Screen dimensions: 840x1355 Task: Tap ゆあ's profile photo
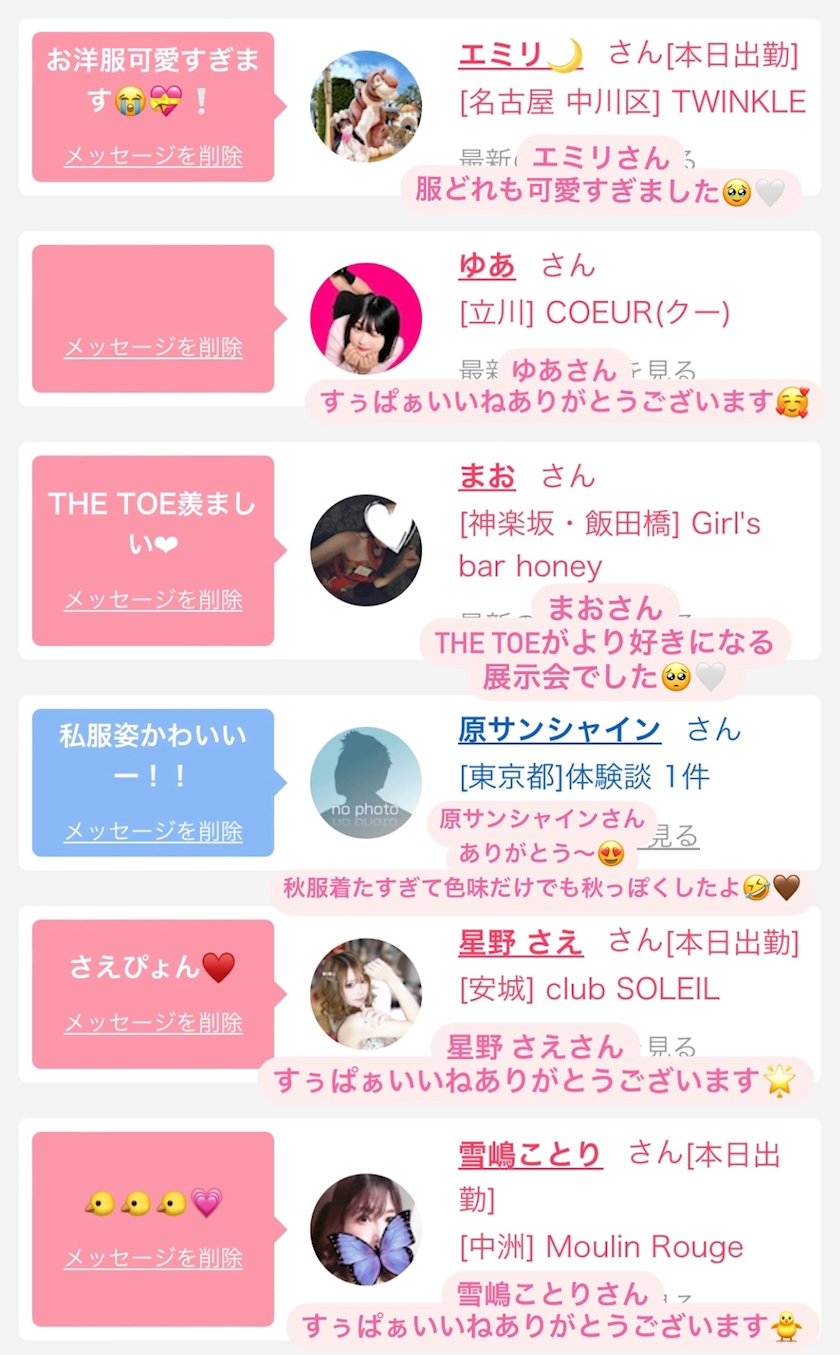click(366, 318)
